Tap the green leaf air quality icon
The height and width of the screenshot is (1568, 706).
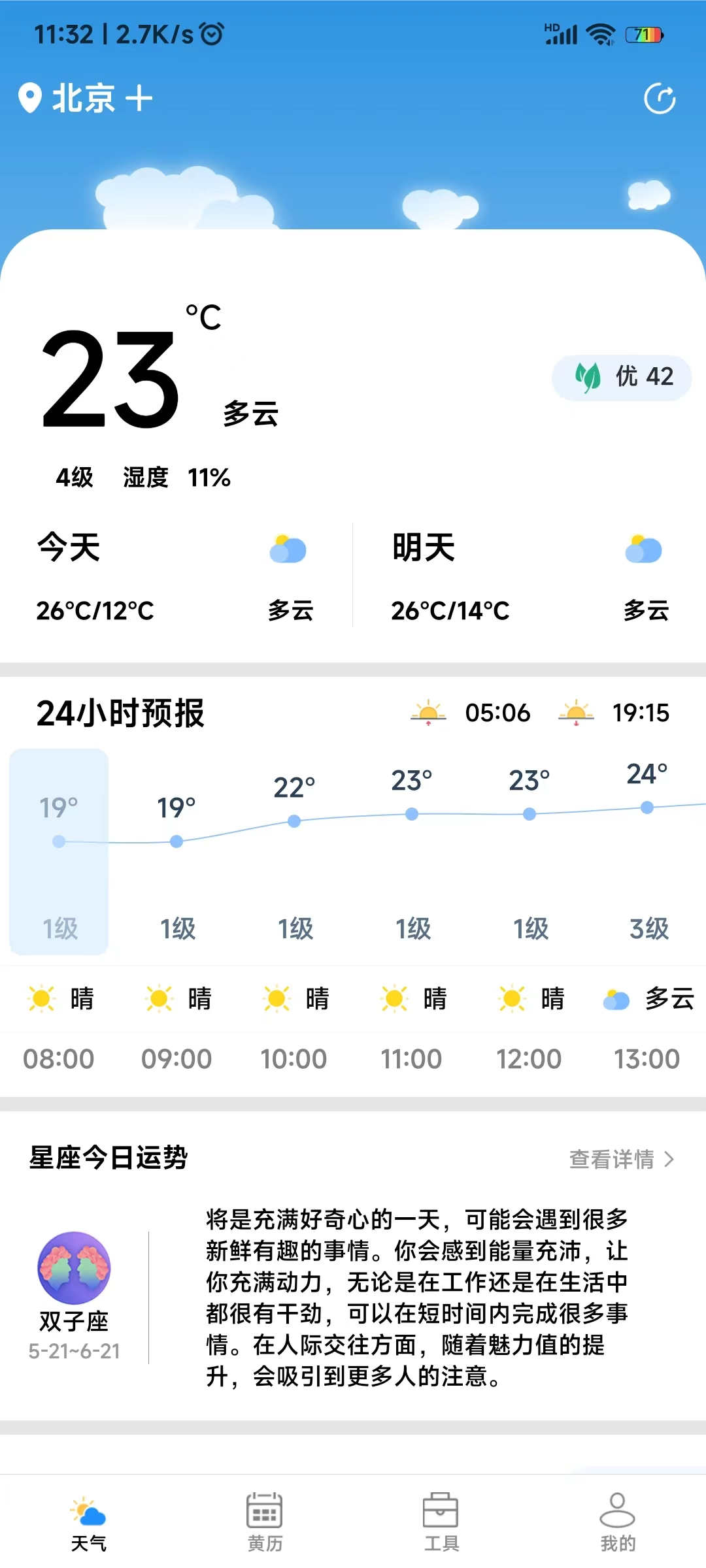(588, 376)
